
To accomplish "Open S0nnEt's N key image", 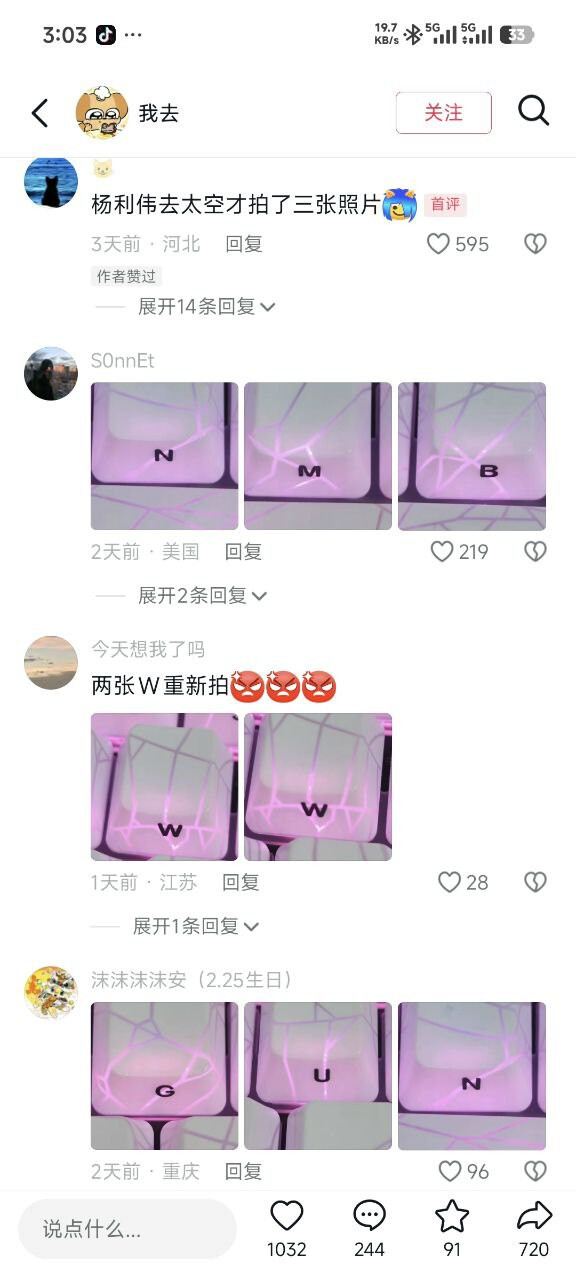I will coord(165,456).
